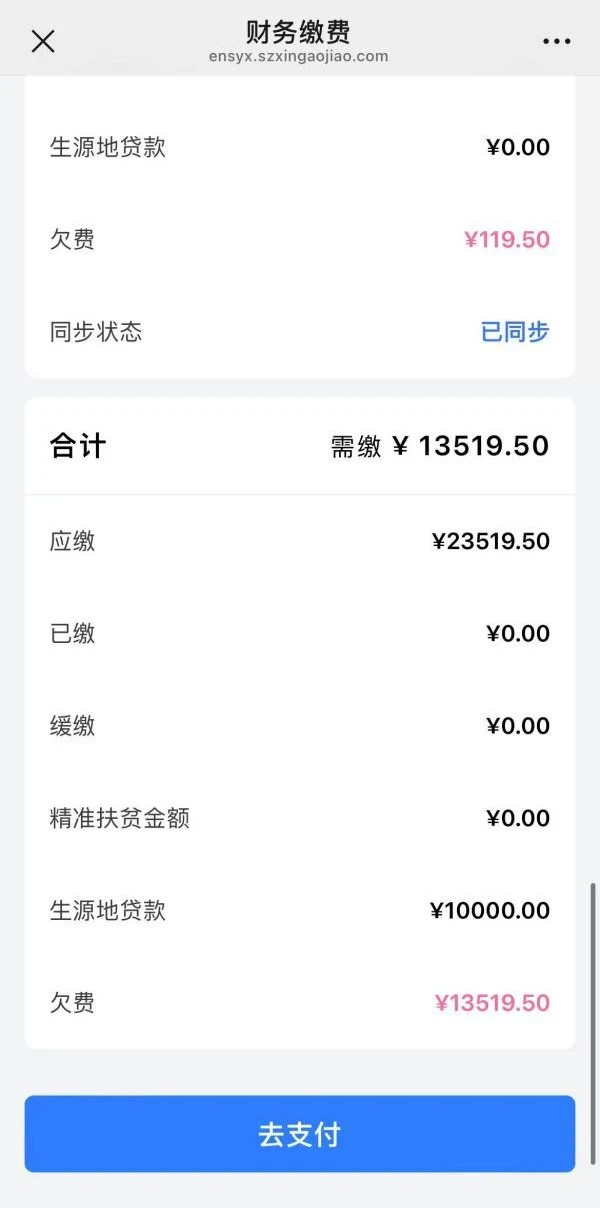This screenshot has width=600, height=1208.
Task: Close the 财务缴费 page
Action: [43, 41]
